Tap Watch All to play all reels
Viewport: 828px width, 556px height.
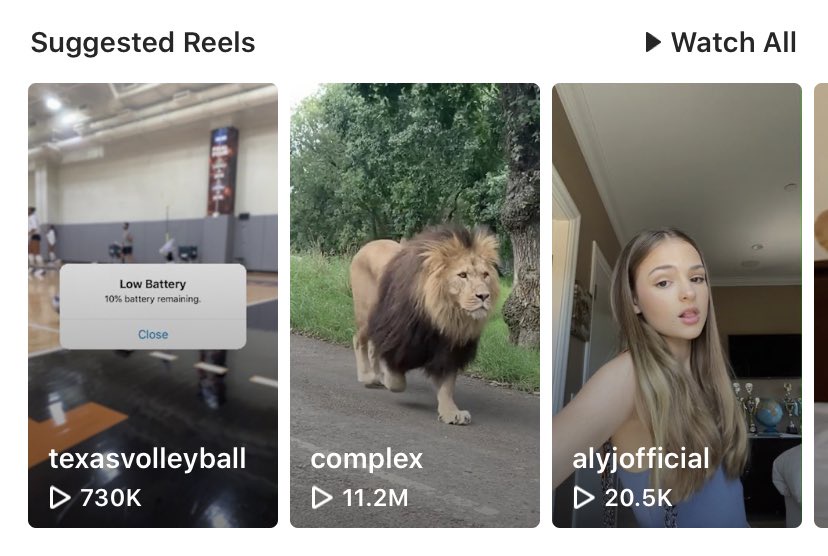[x=721, y=43]
